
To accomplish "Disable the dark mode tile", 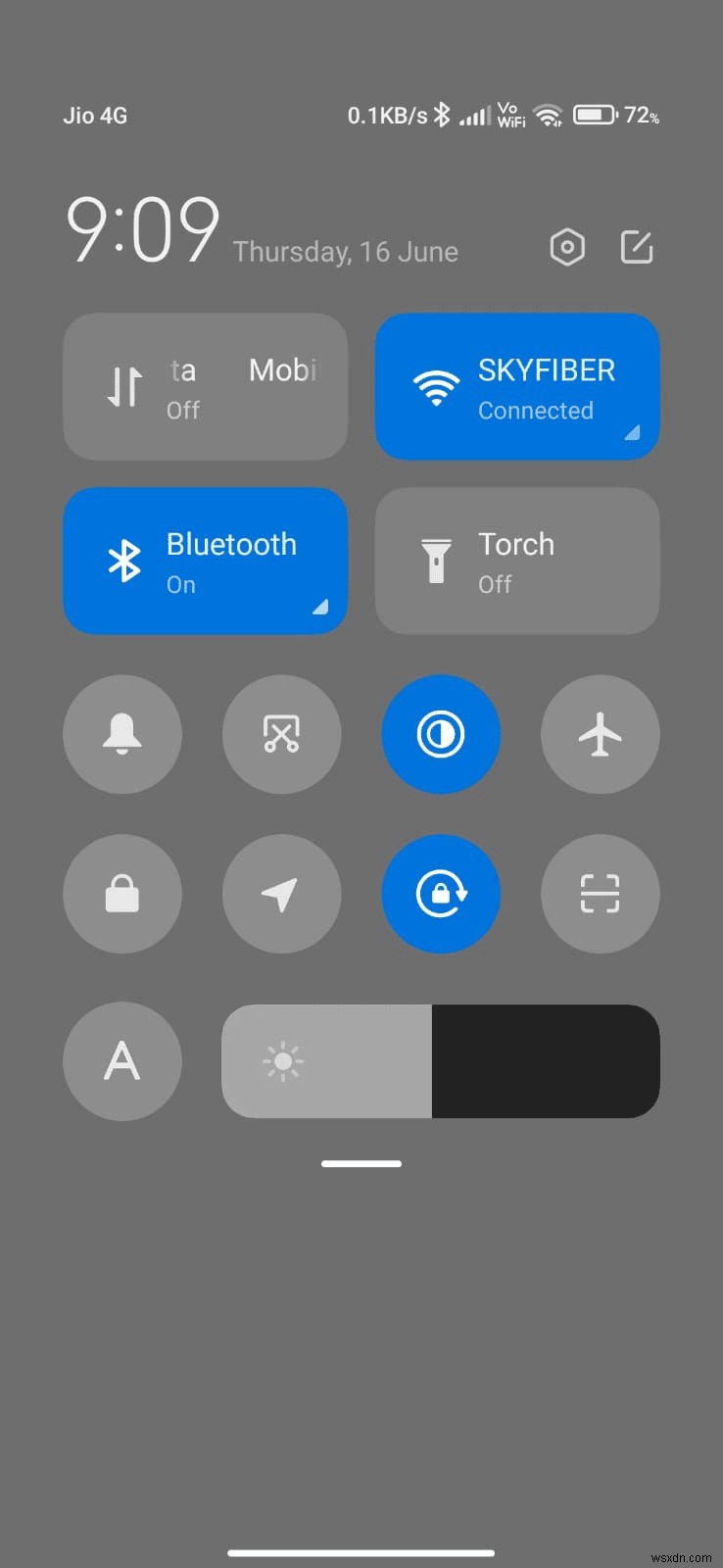I will [441, 734].
